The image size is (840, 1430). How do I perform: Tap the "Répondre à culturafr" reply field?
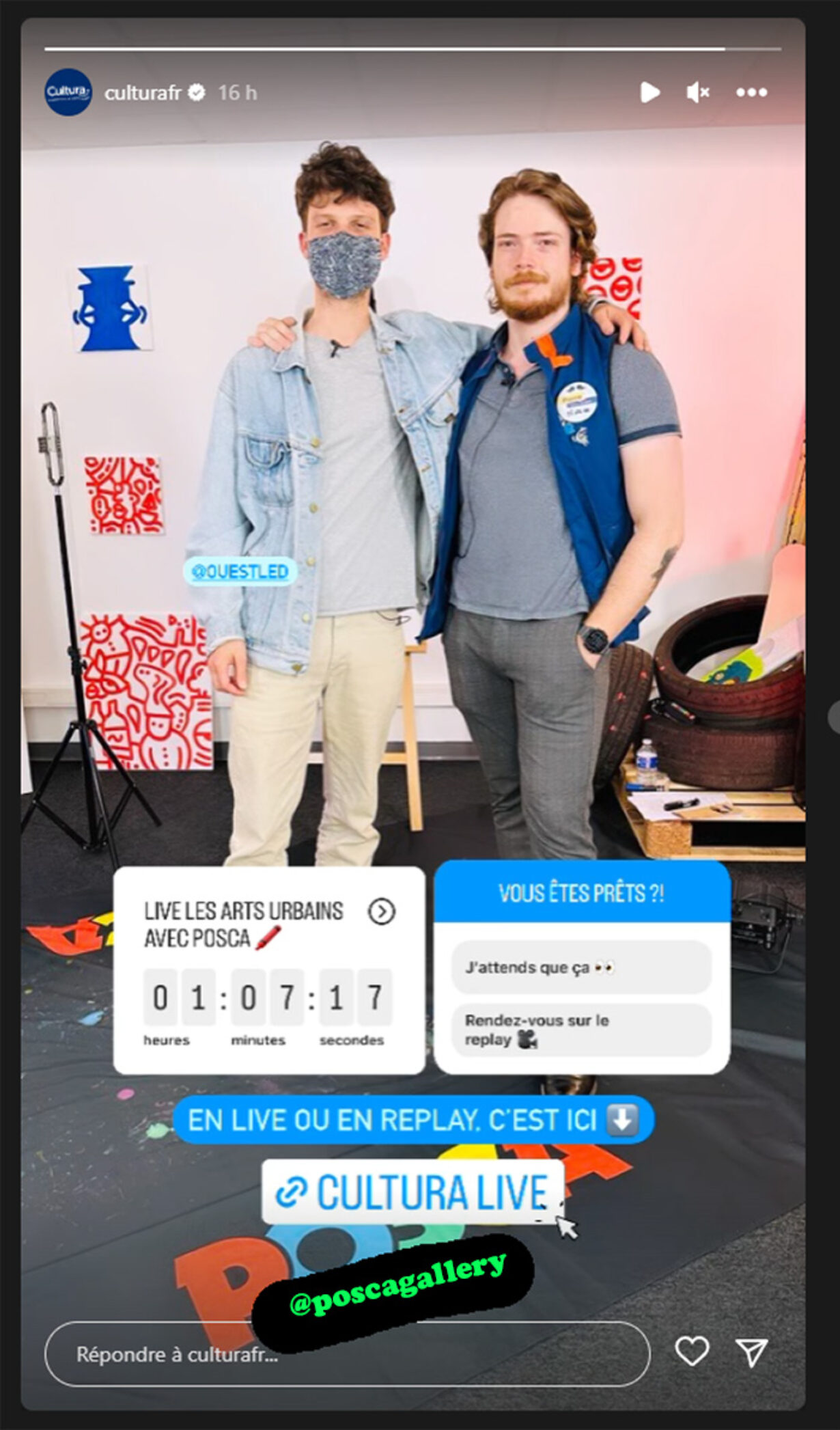pyautogui.click(x=347, y=1354)
